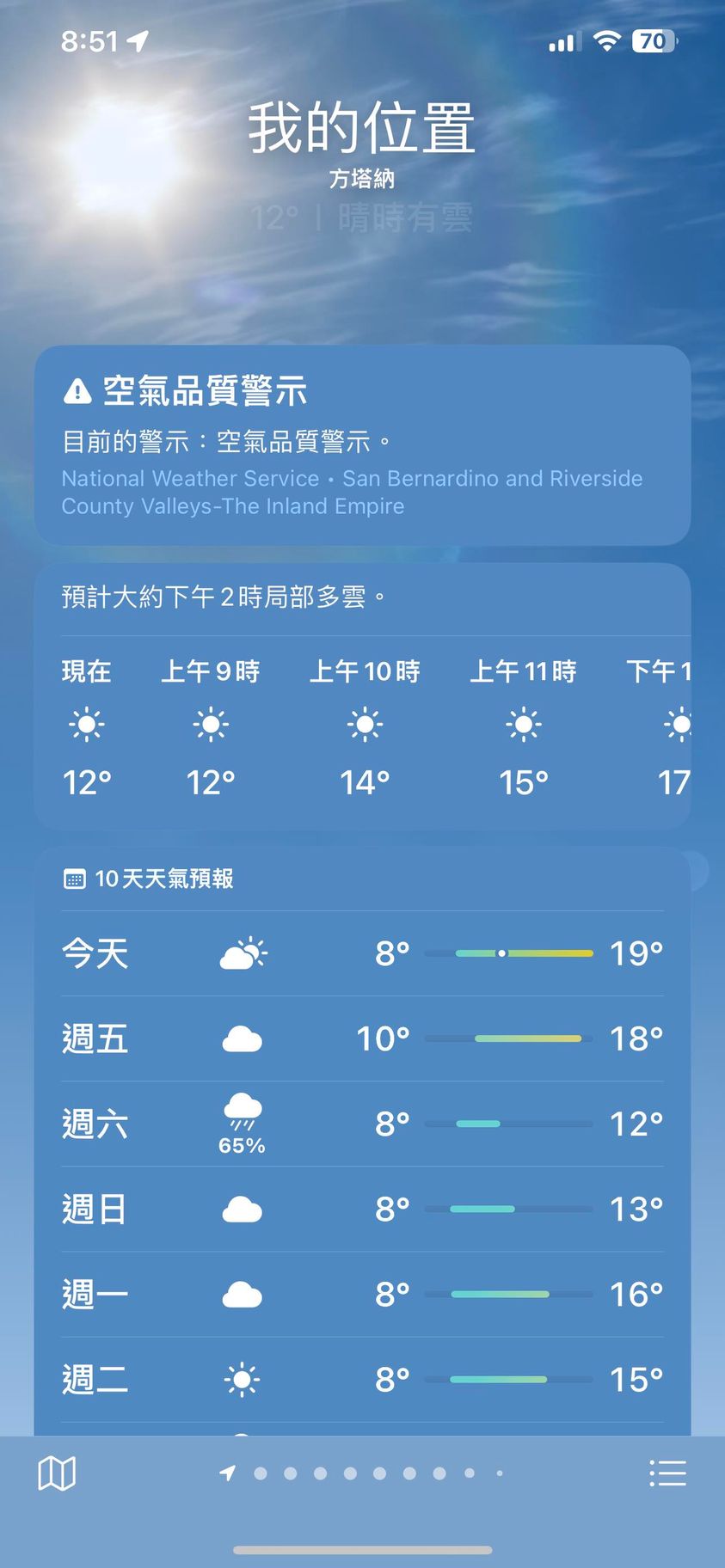Check the 週一 forecast row
The width and height of the screenshot is (725, 1568).
362,1294
